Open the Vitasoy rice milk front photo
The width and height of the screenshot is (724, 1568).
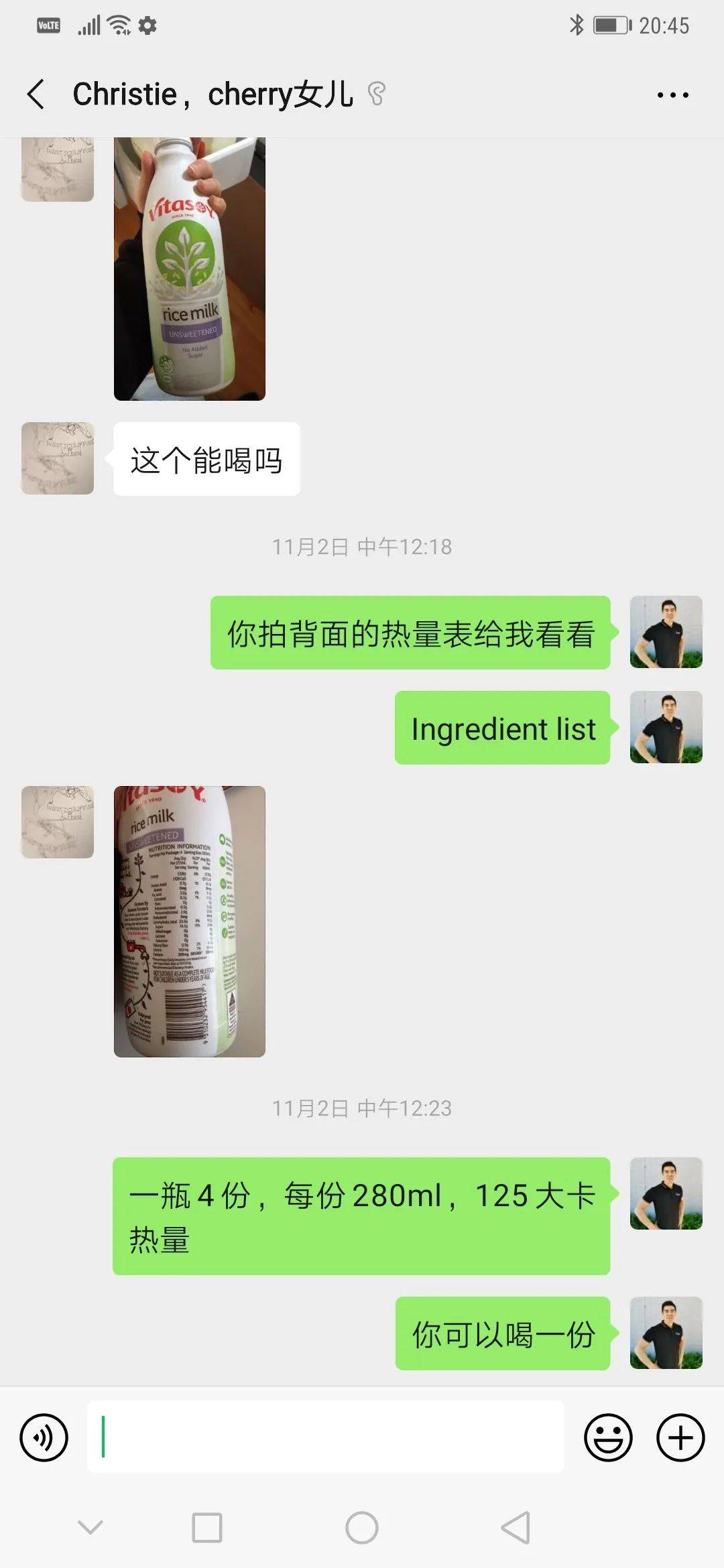point(190,268)
